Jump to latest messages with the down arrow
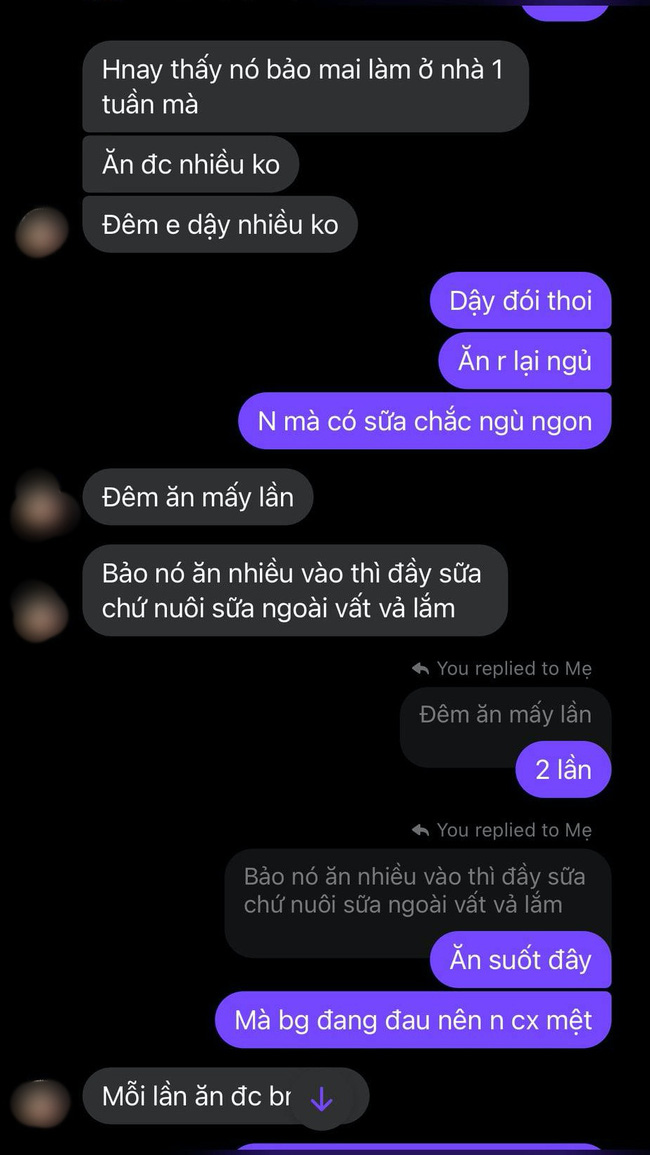 point(321,1100)
